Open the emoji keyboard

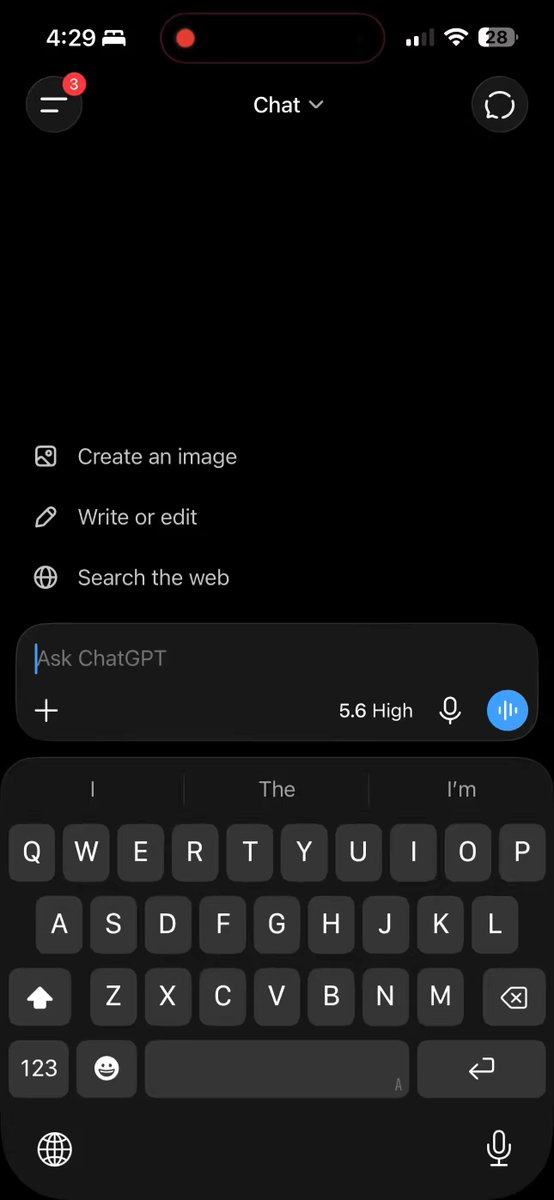coord(106,1069)
